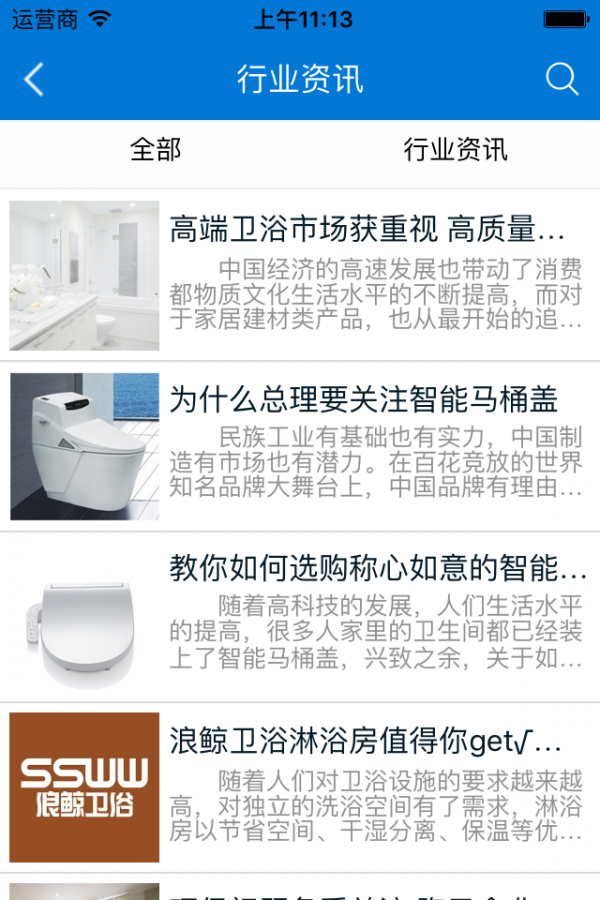Screen dimensions: 600x900
Task: Go back using the arrow icon
Action: coord(34,80)
